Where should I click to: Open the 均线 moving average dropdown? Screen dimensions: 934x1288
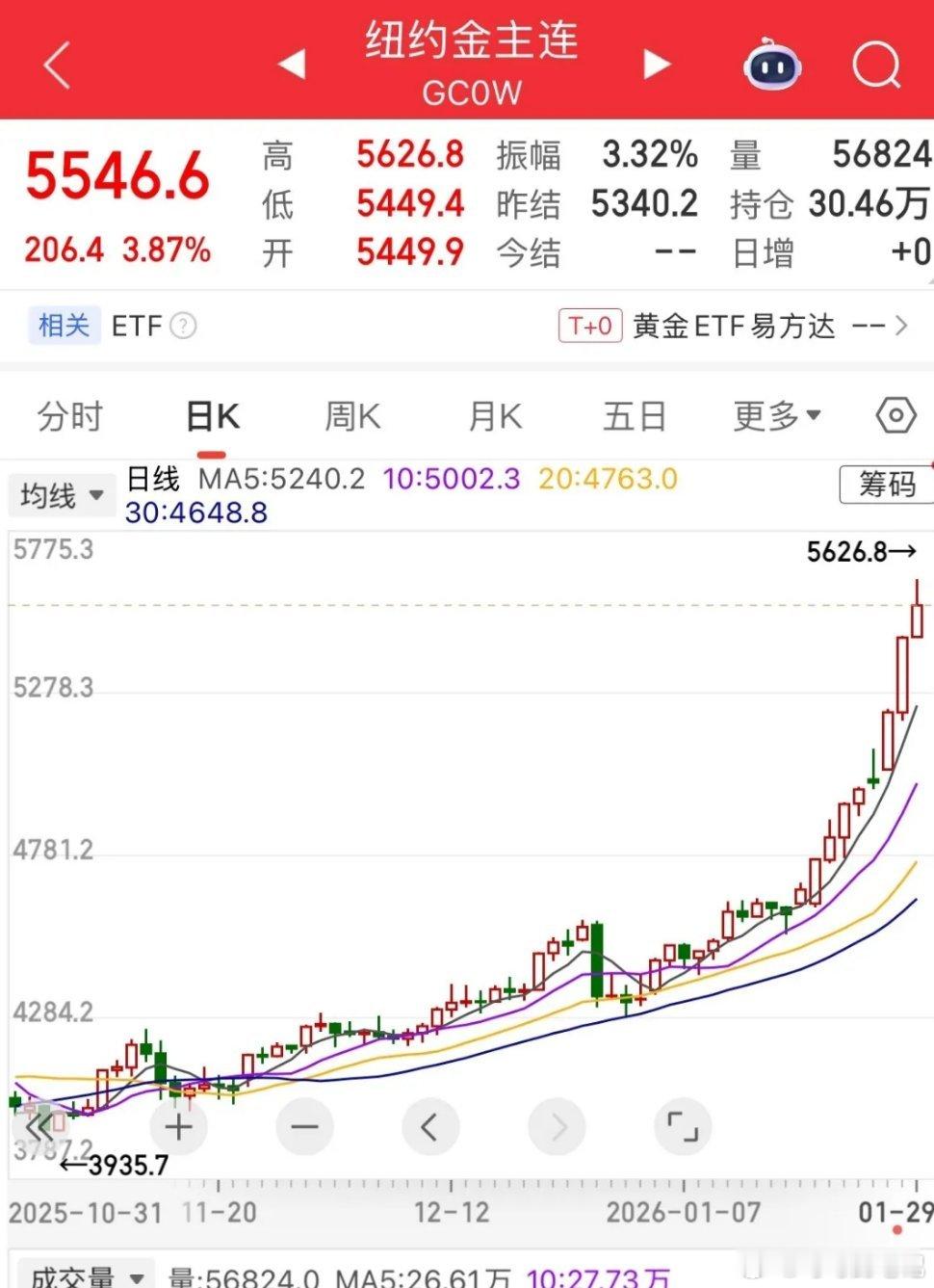point(61,493)
